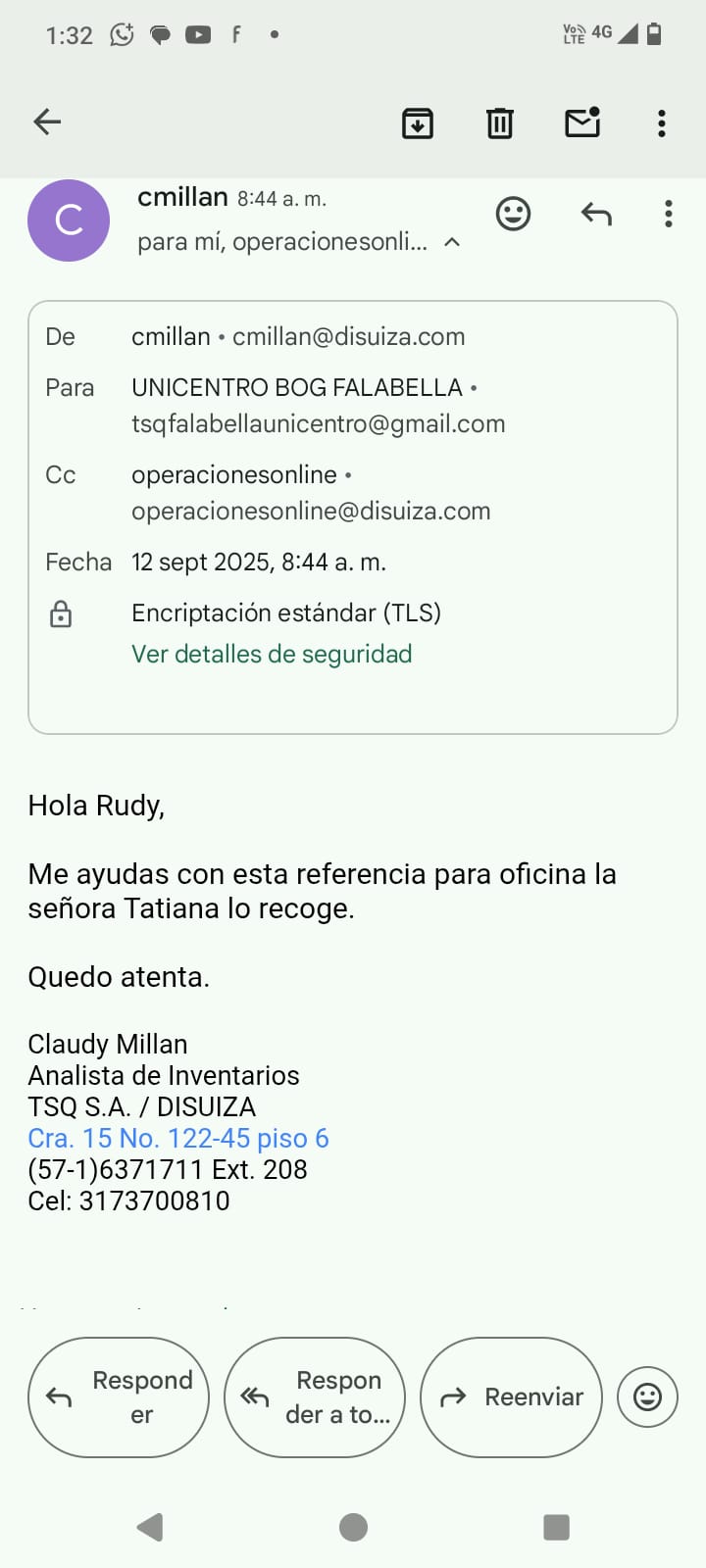Go back to the inbox

[x=47, y=122]
